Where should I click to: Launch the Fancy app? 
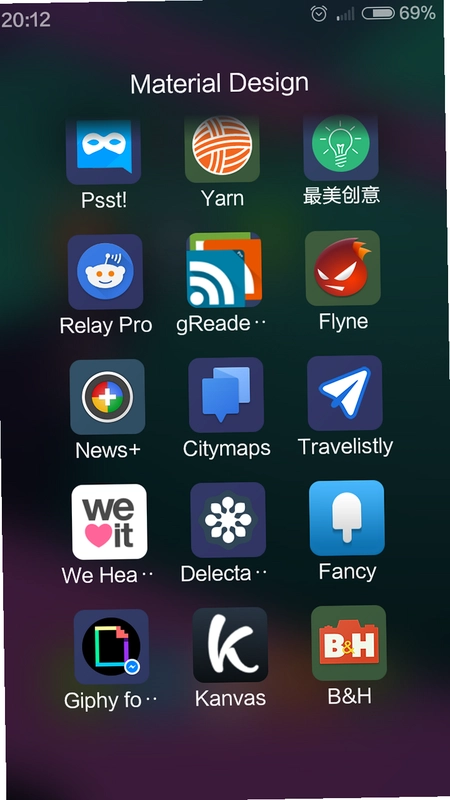[x=347, y=518]
